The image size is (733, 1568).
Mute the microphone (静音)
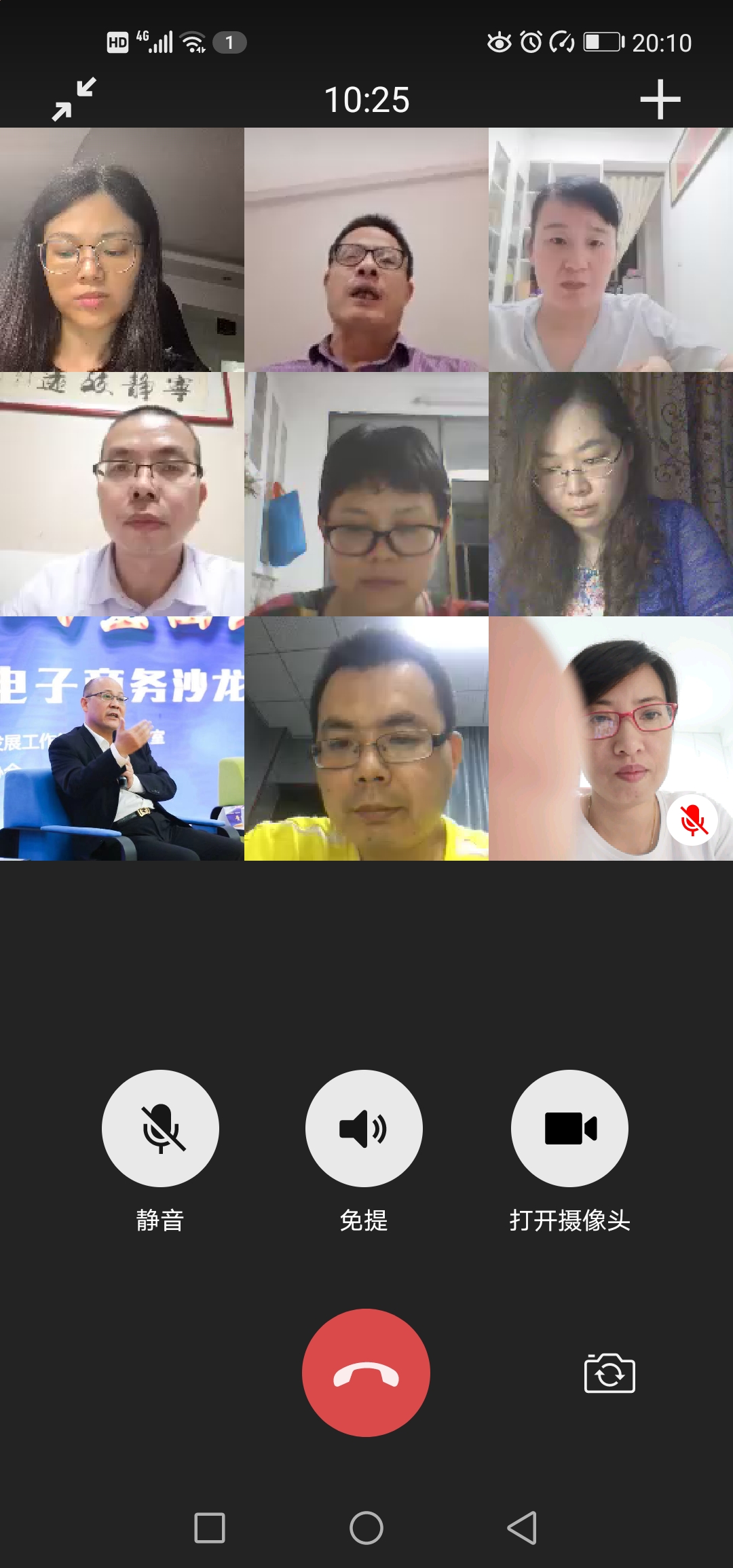pos(160,1128)
